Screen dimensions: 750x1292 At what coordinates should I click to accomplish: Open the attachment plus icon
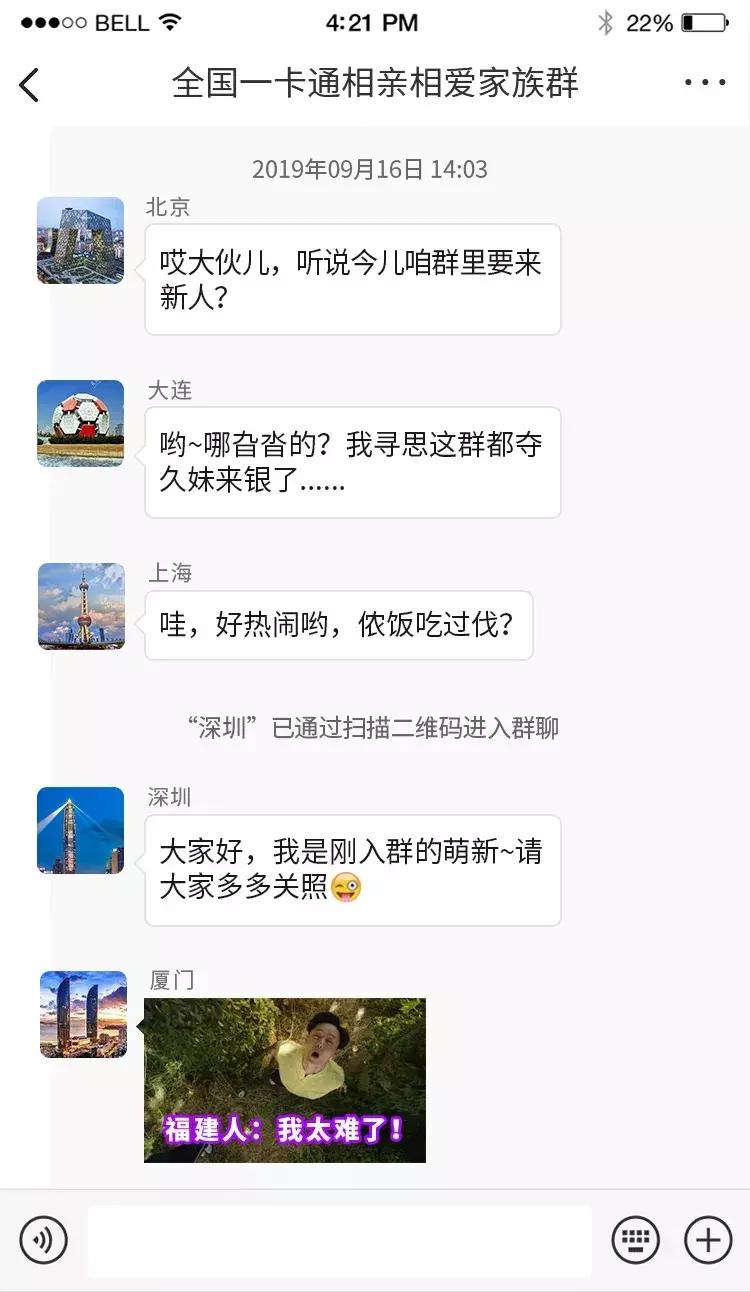coord(707,1240)
